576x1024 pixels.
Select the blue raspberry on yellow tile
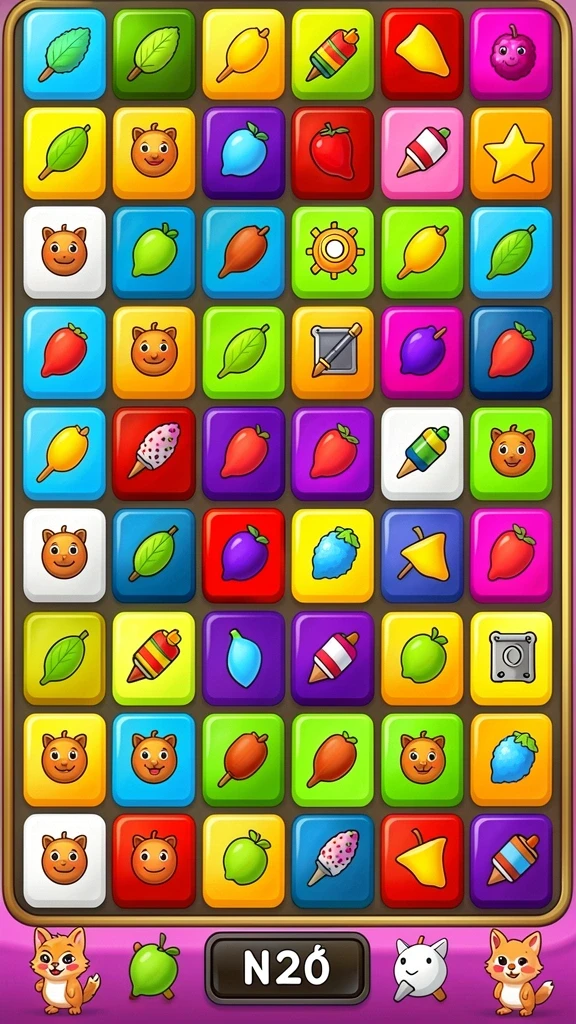coord(332,556)
